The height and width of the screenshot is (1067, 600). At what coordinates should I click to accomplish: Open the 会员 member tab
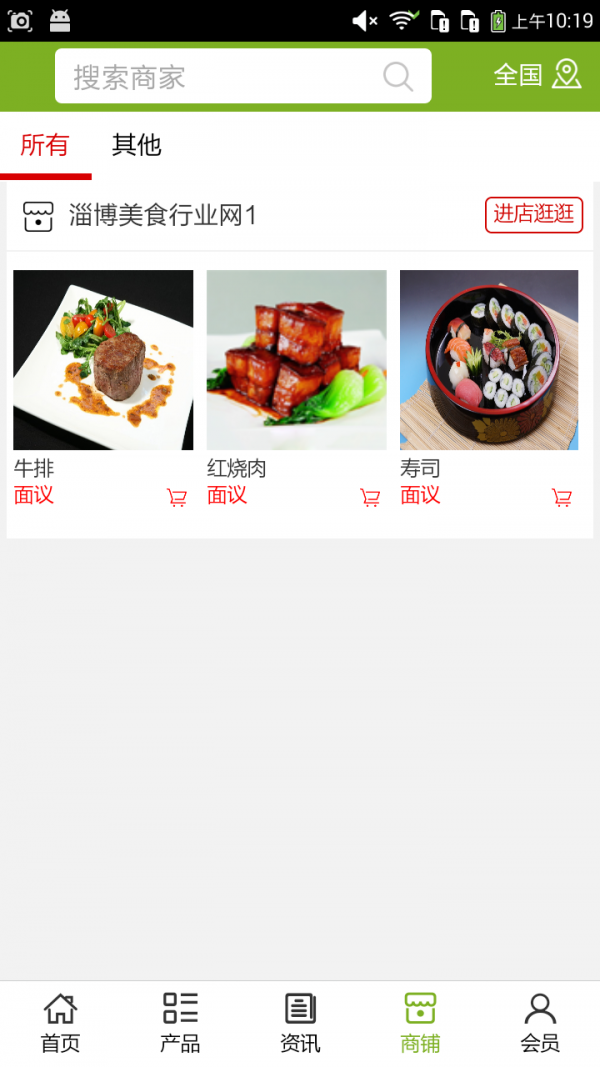click(x=540, y=1023)
